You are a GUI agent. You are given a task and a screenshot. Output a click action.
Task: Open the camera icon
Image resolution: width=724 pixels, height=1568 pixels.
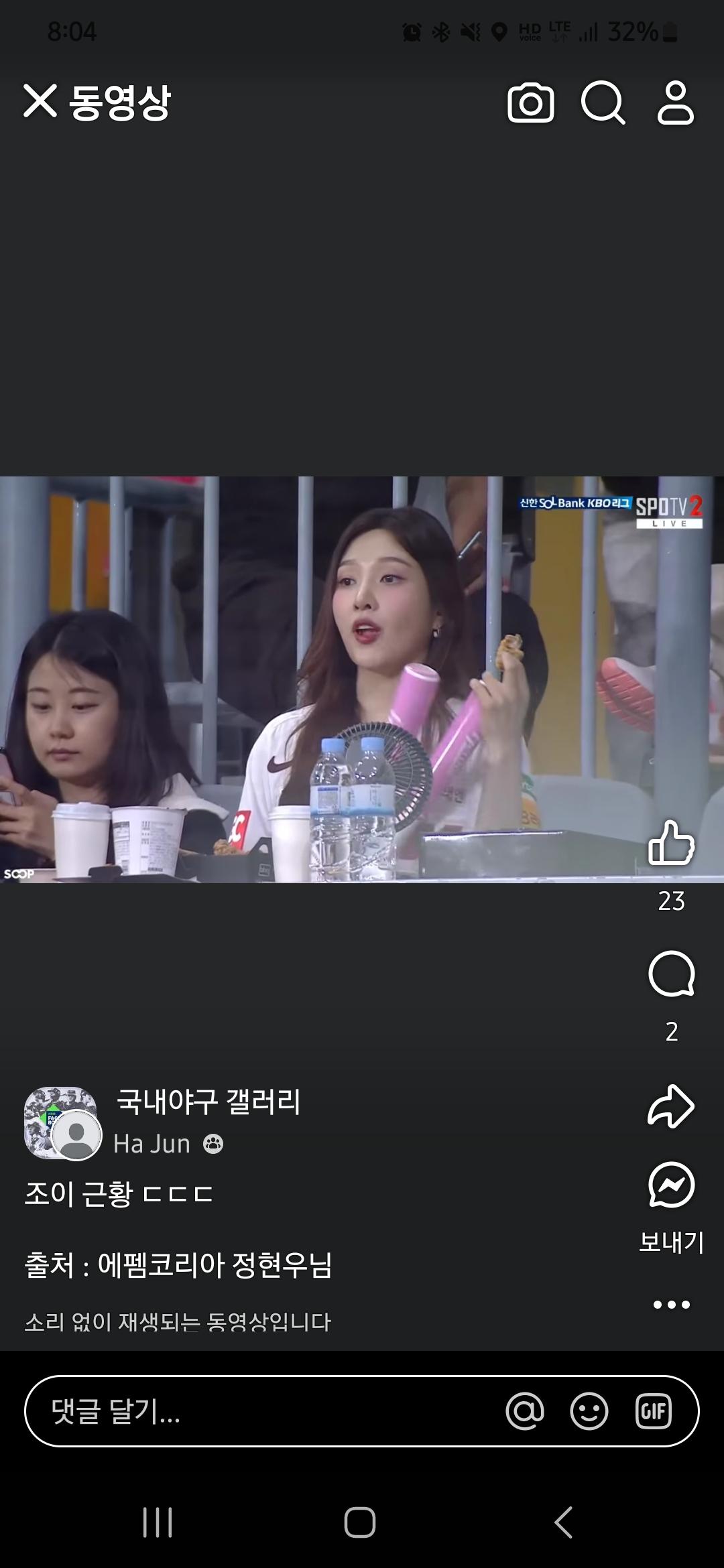531,103
